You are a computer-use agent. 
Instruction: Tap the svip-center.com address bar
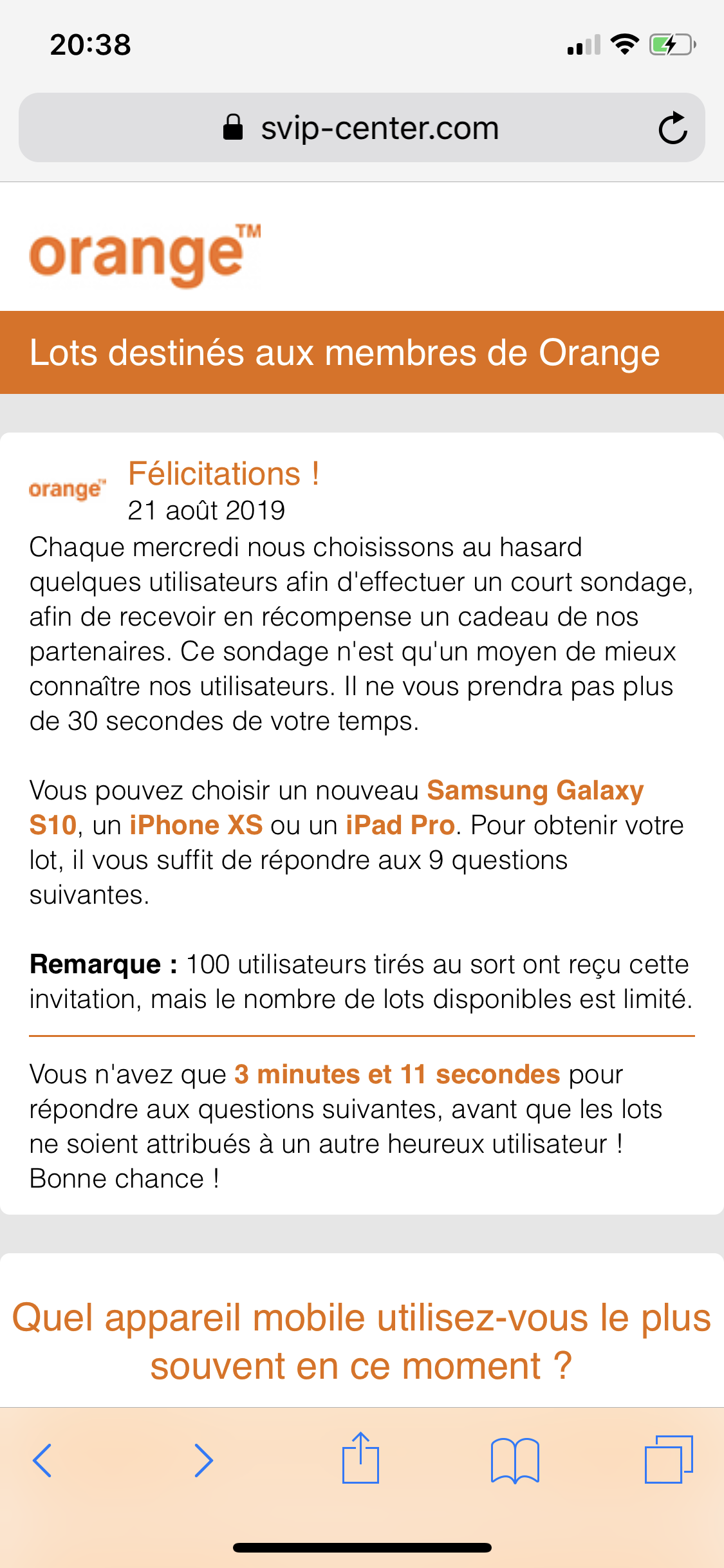tap(360, 128)
